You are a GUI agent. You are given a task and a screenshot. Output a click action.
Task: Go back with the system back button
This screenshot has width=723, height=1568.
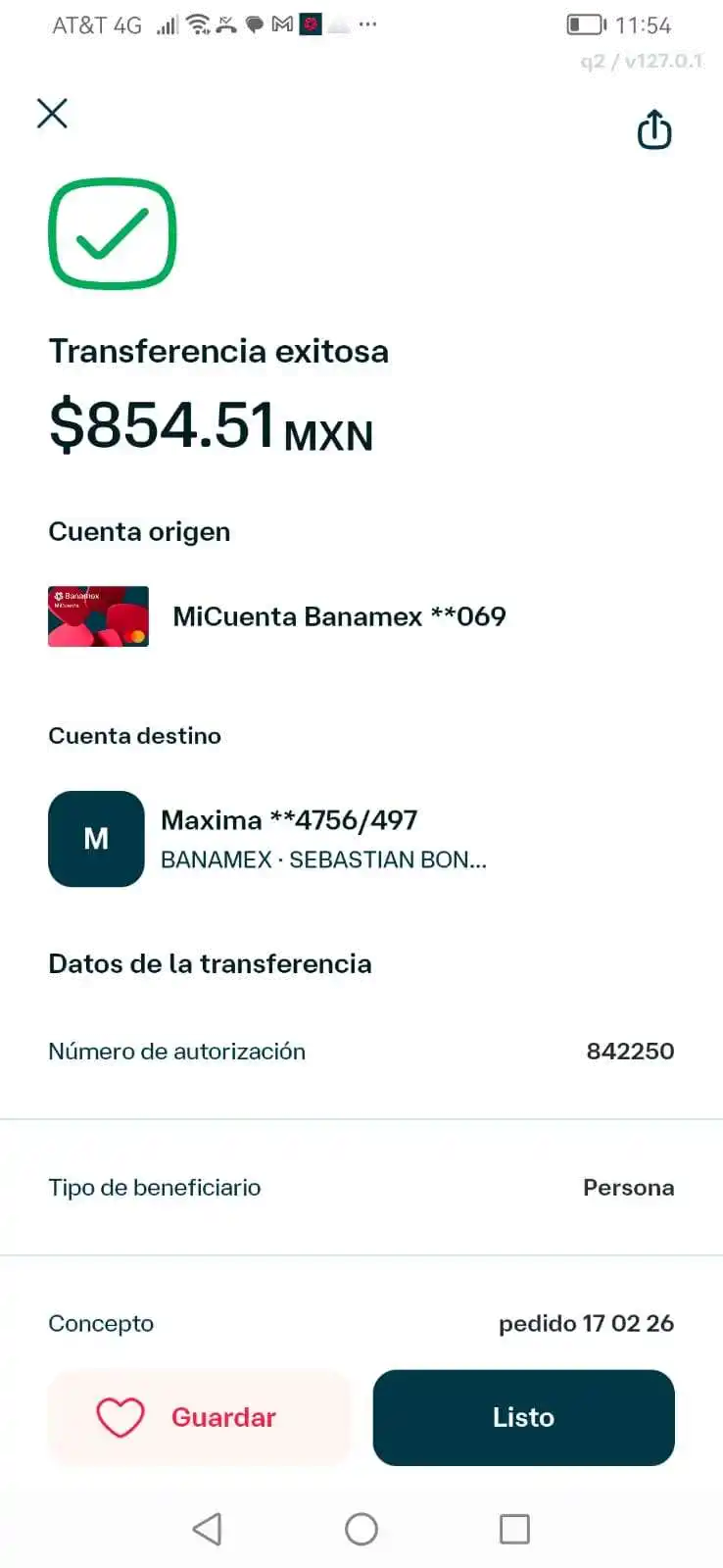[x=207, y=1529]
